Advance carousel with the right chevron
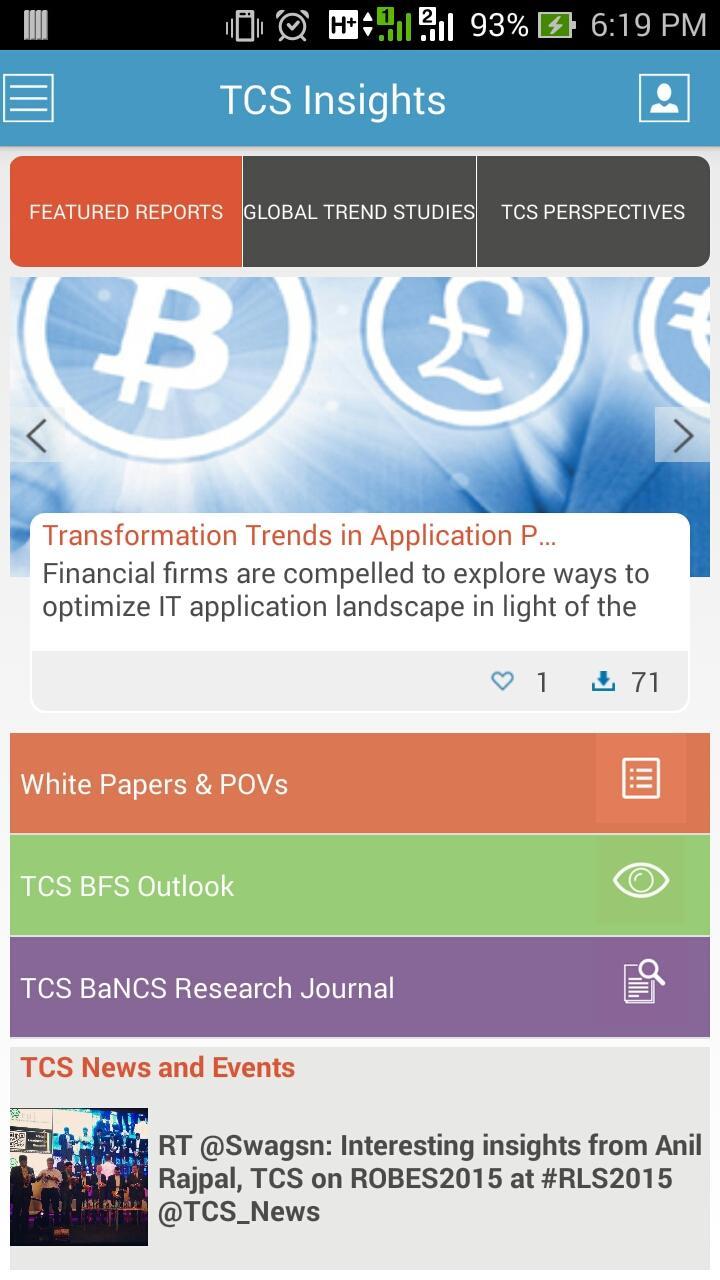This screenshot has width=720, height=1280. (683, 435)
